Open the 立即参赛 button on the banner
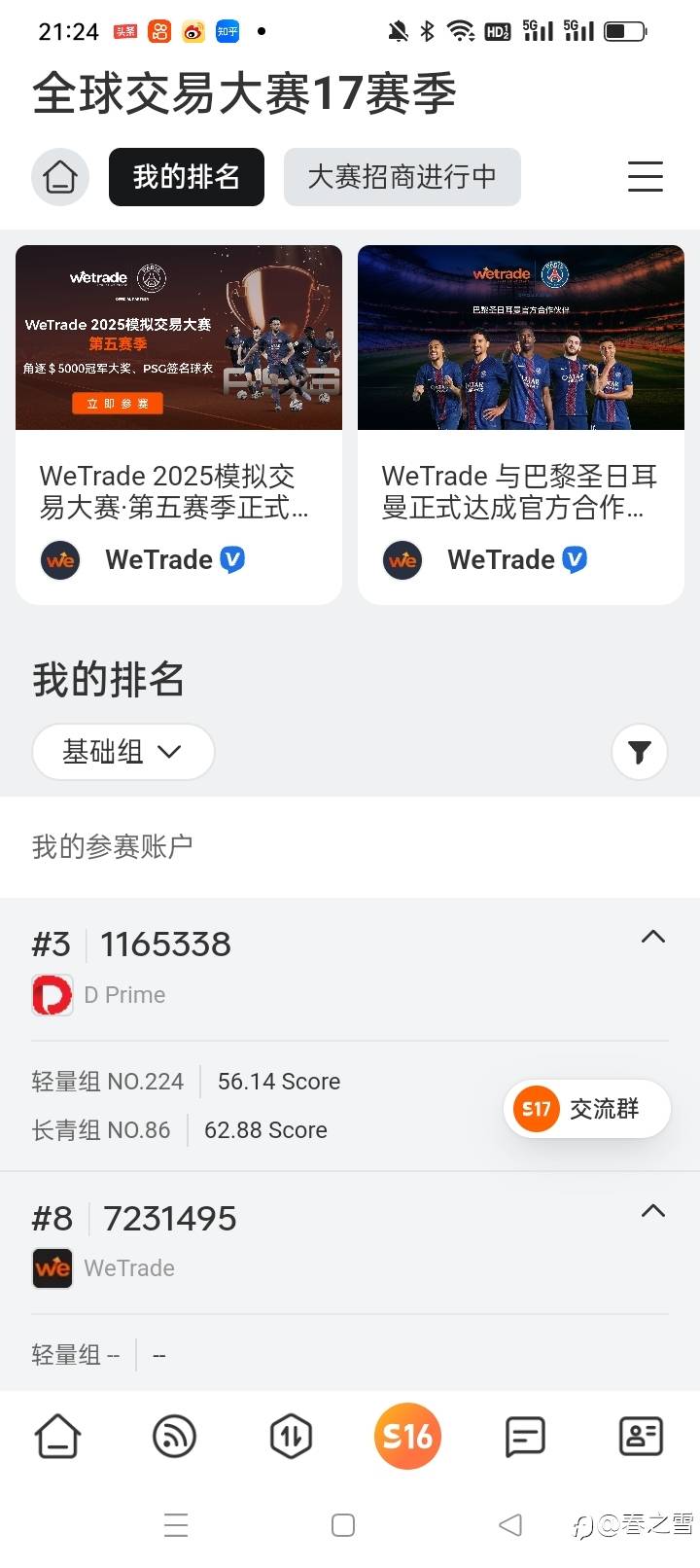Screen dimensions: 700x1568 pyautogui.click(x=118, y=403)
